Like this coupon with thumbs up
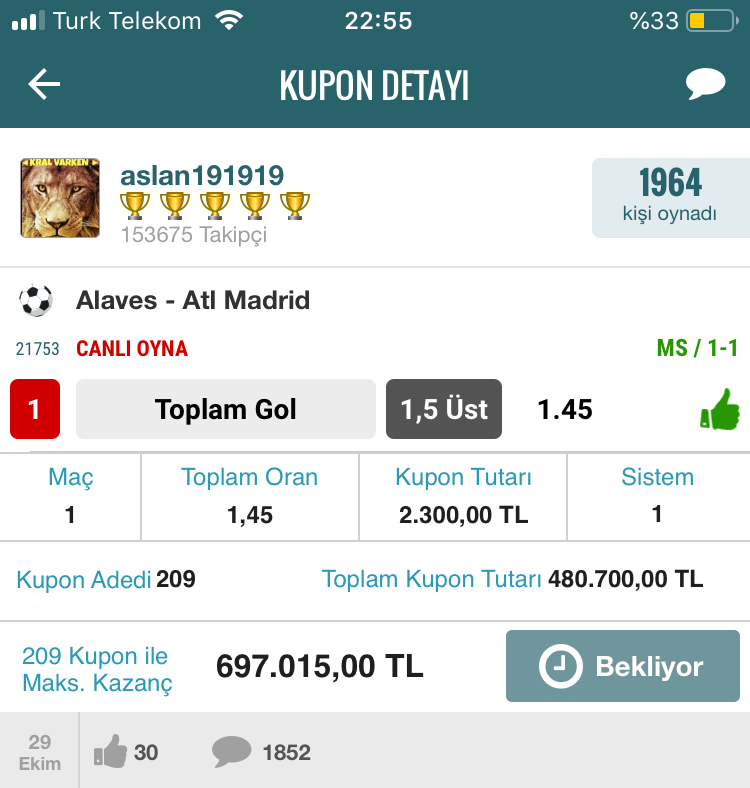This screenshot has height=788, width=750. click(110, 752)
